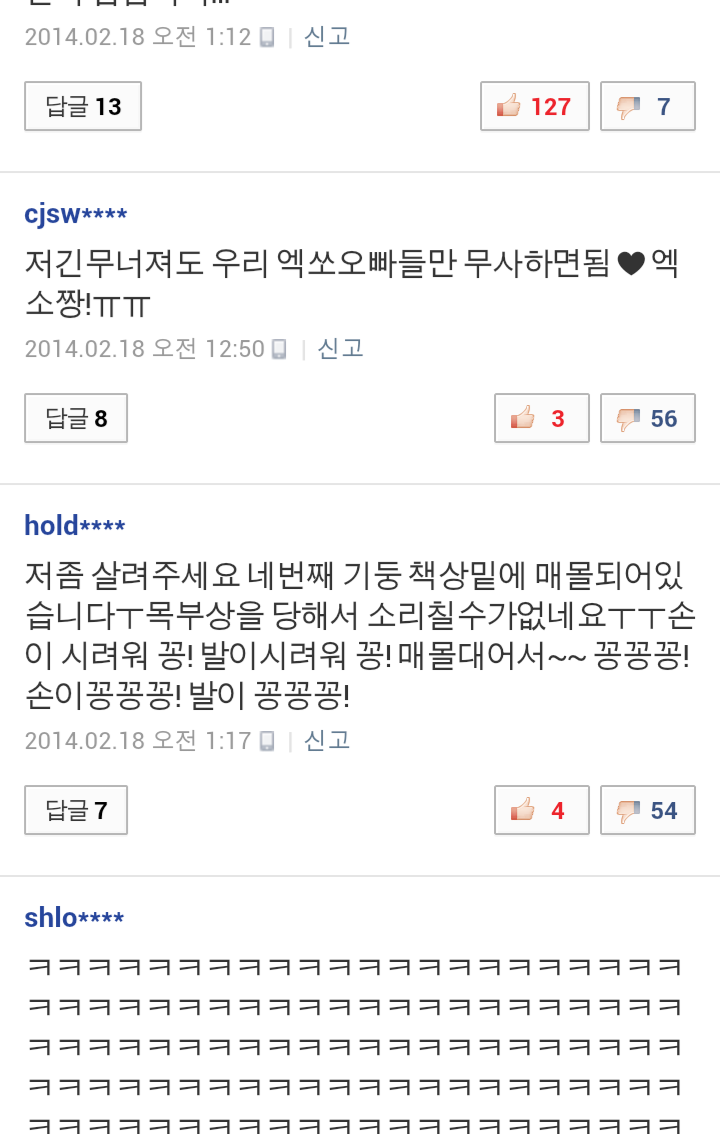The image size is (720, 1134).
Task: Open the 13 replies (답글 13)
Action: point(83,106)
